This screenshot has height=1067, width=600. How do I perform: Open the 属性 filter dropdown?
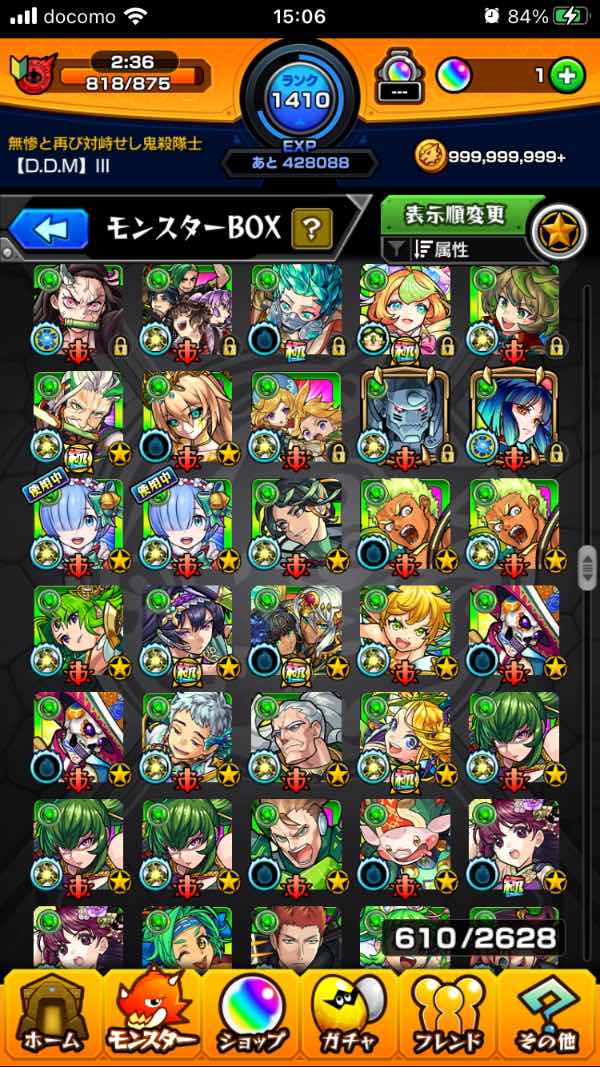click(x=455, y=249)
